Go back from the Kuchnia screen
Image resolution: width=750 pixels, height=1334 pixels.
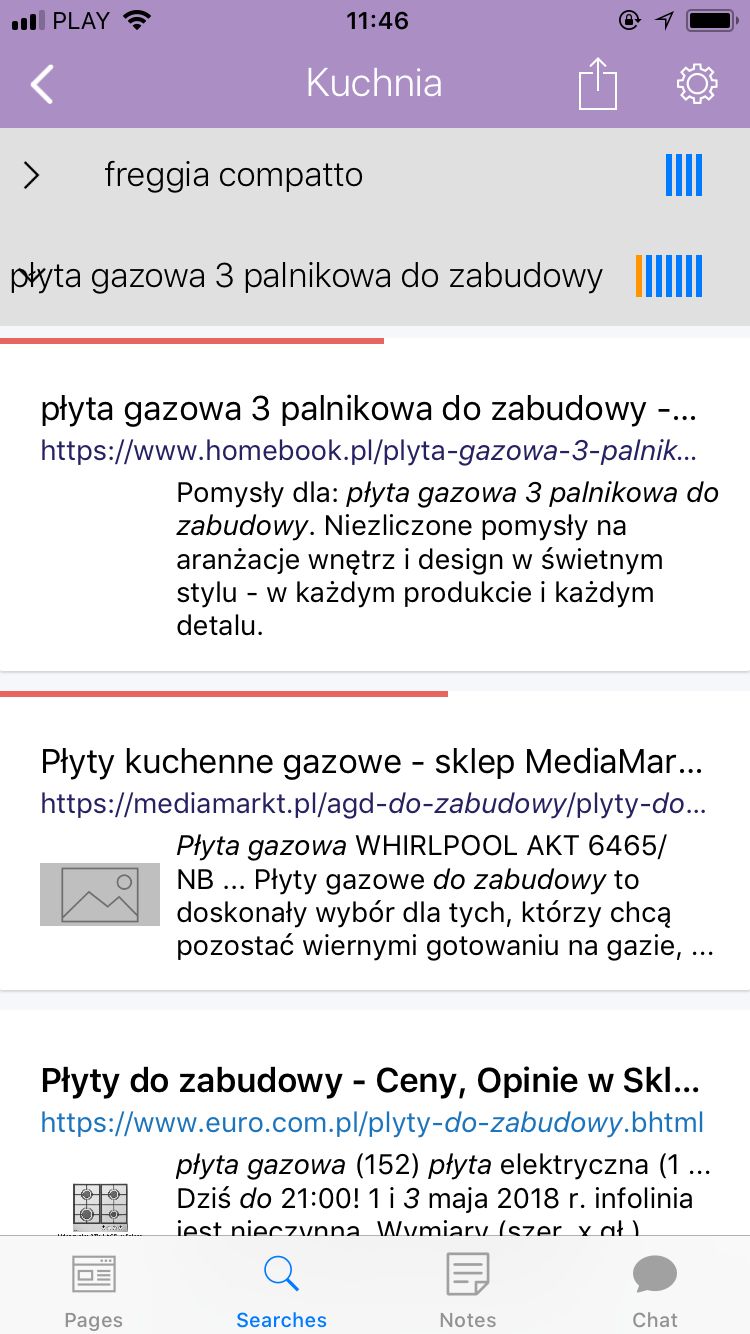point(42,84)
